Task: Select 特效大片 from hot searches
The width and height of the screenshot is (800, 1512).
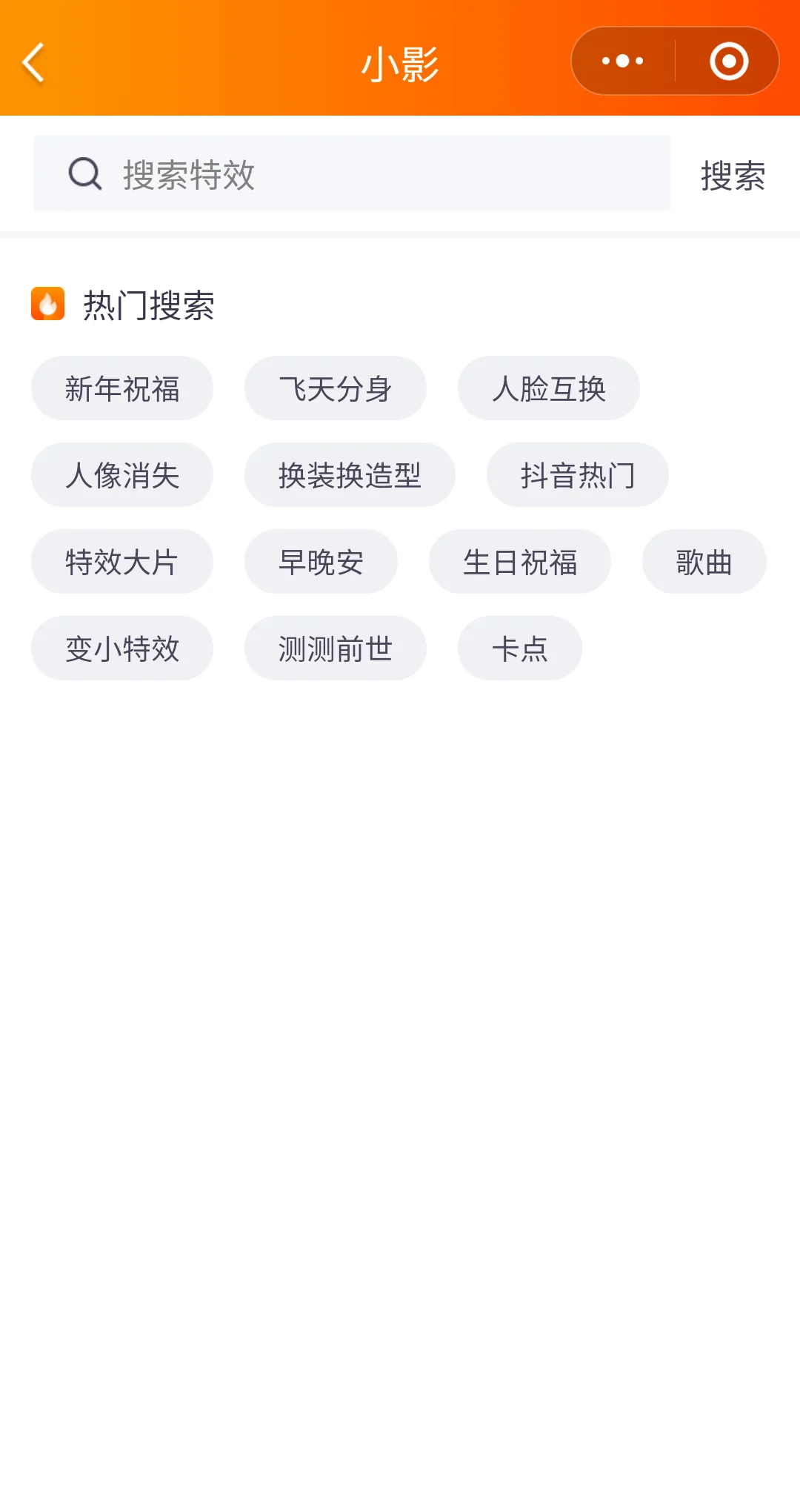Action: (x=122, y=562)
